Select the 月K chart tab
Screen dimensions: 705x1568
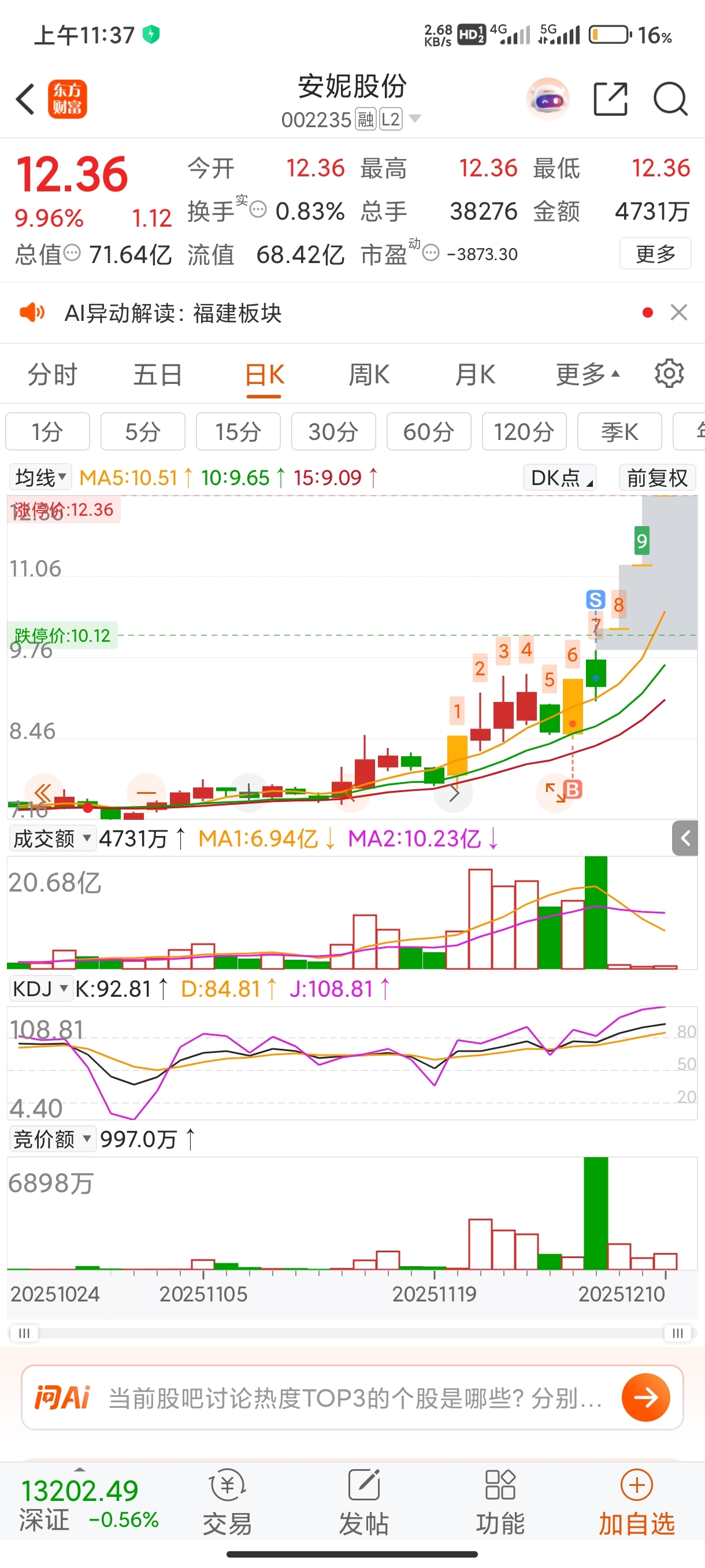[475, 374]
